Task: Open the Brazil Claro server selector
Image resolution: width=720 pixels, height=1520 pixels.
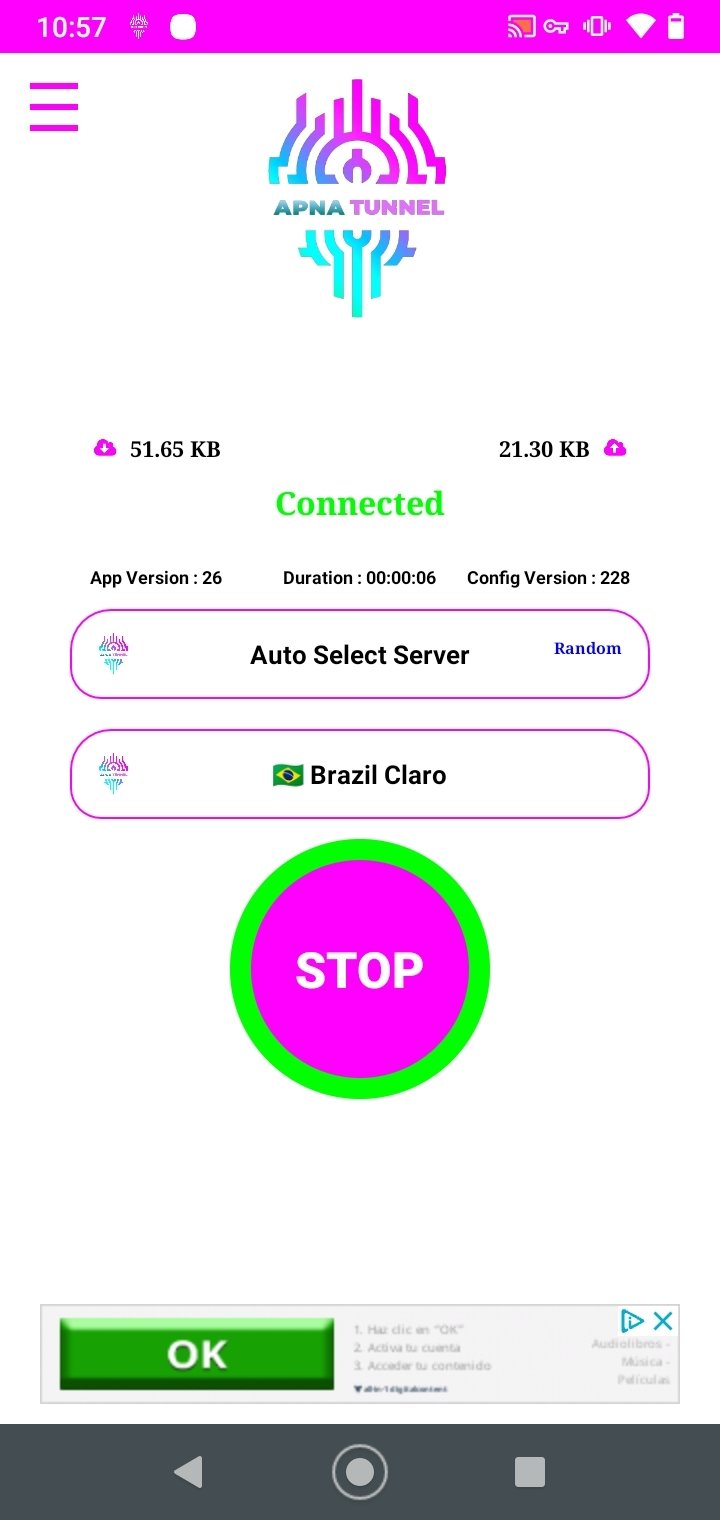Action: tap(360, 775)
